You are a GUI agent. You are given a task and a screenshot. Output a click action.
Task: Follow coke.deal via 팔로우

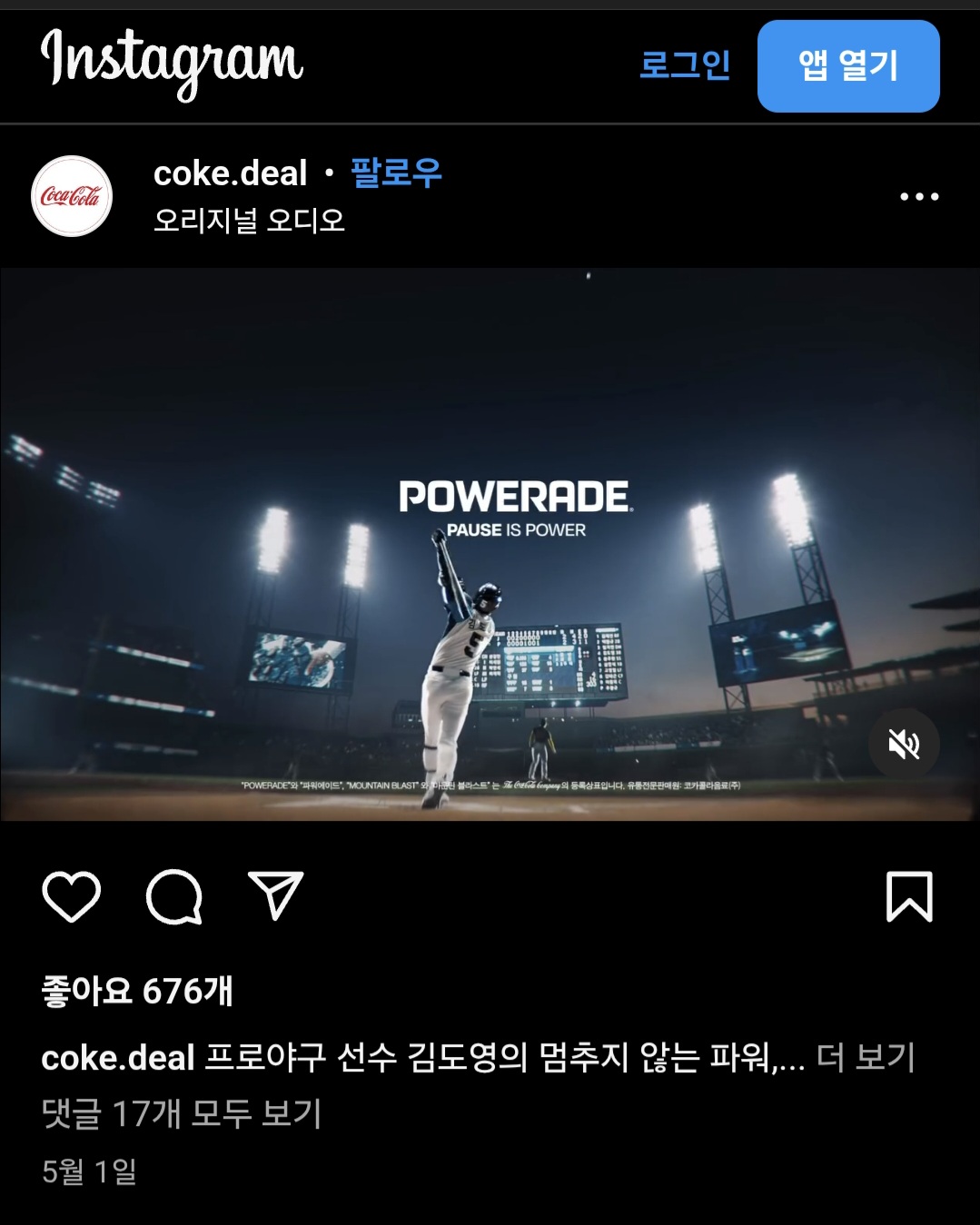[396, 173]
